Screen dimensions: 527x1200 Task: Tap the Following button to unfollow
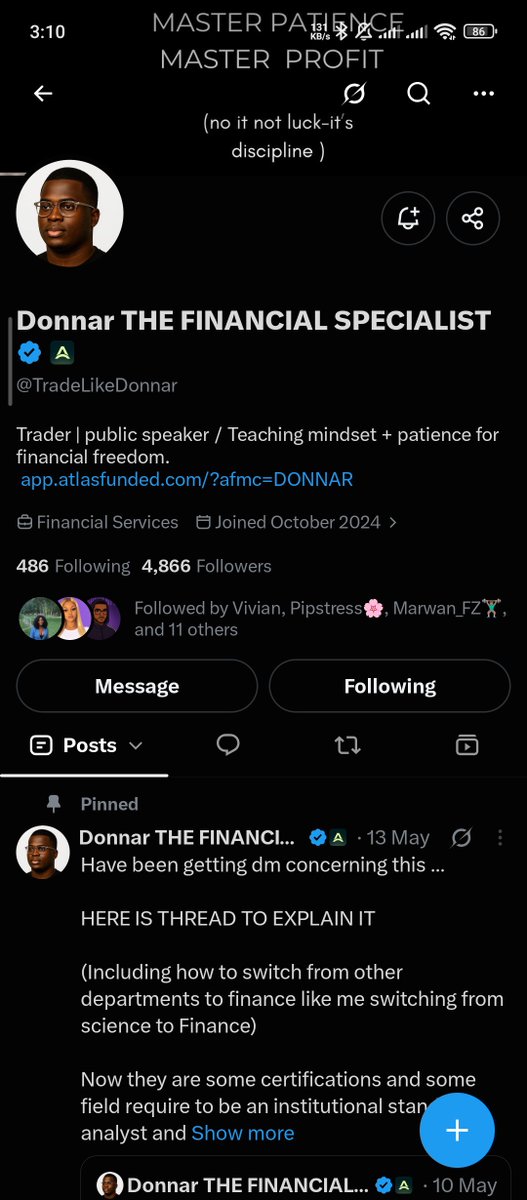[x=390, y=686]
